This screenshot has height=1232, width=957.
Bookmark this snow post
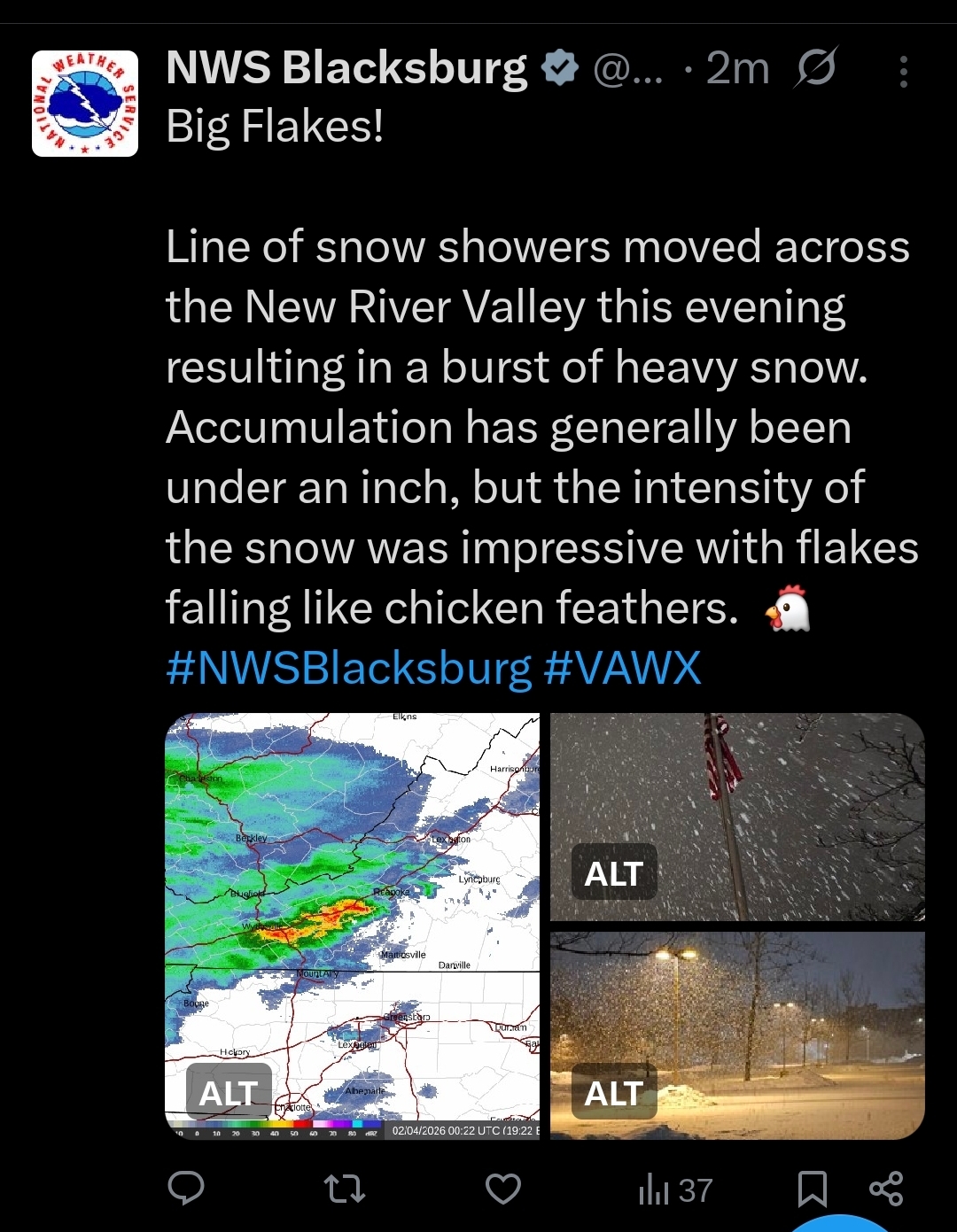point(812,1189)
